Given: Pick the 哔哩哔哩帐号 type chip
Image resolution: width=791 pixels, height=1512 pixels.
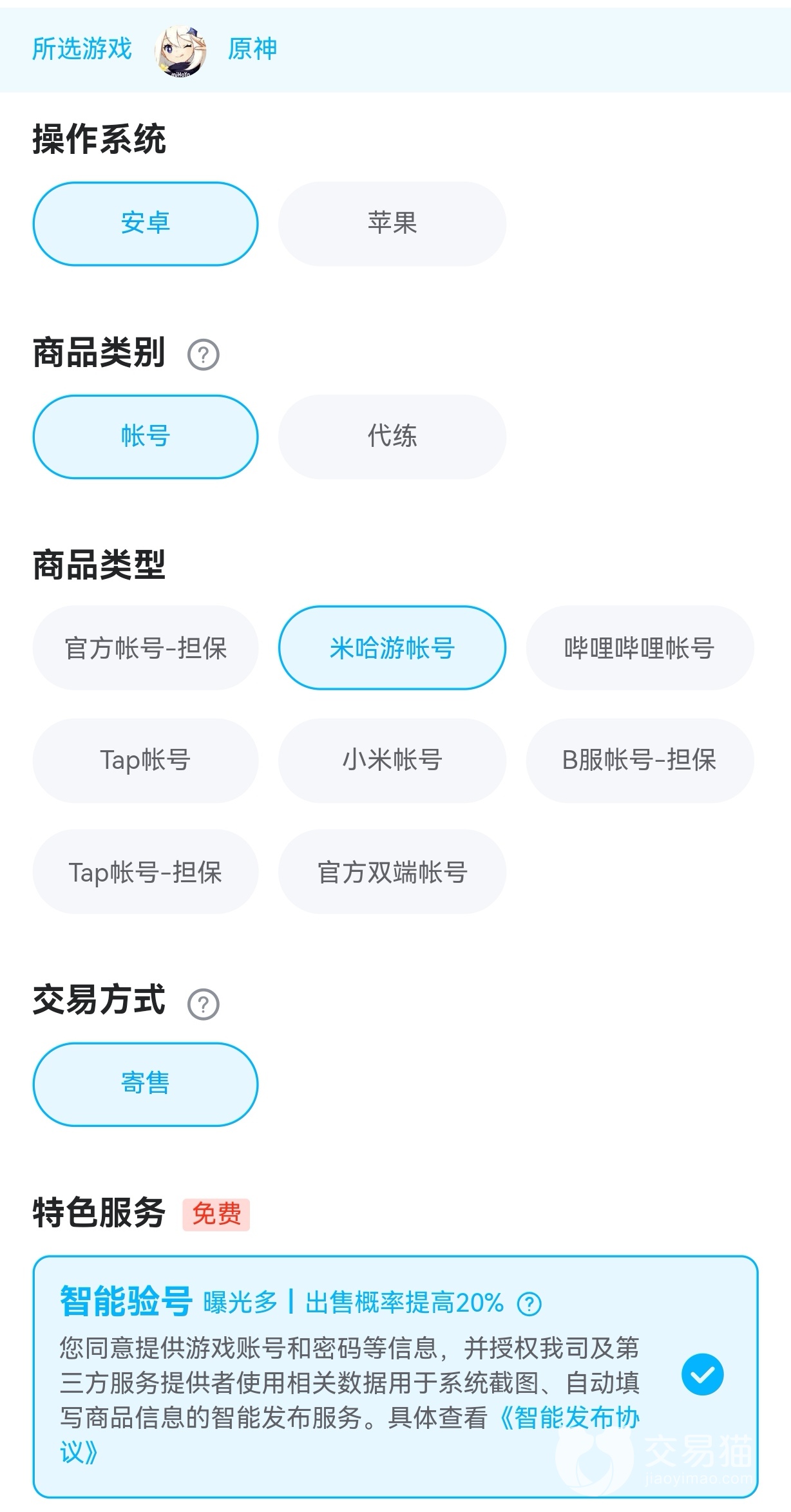Looking at the screenshot, I should pyautogui.click(x=639, y=648).
